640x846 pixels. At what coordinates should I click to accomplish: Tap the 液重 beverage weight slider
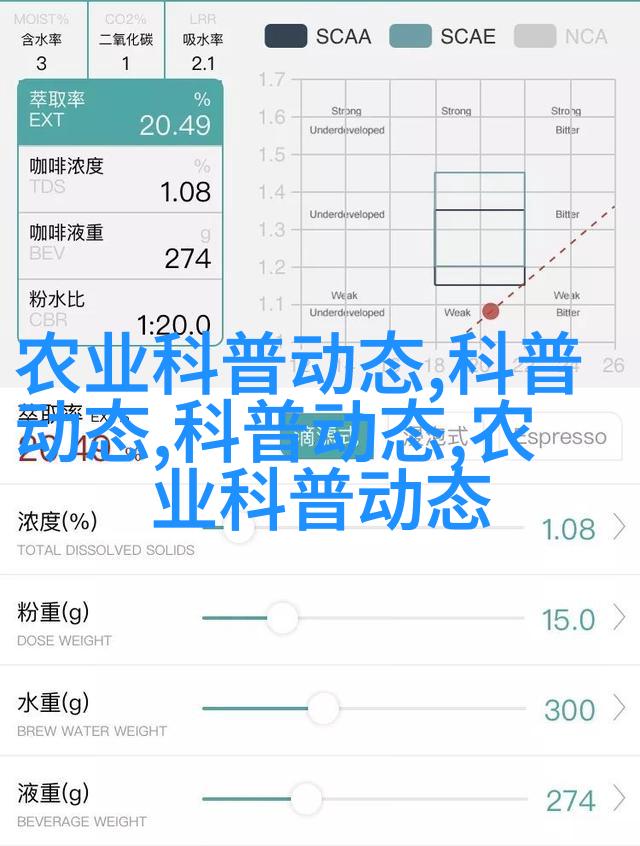coord(307,799)
